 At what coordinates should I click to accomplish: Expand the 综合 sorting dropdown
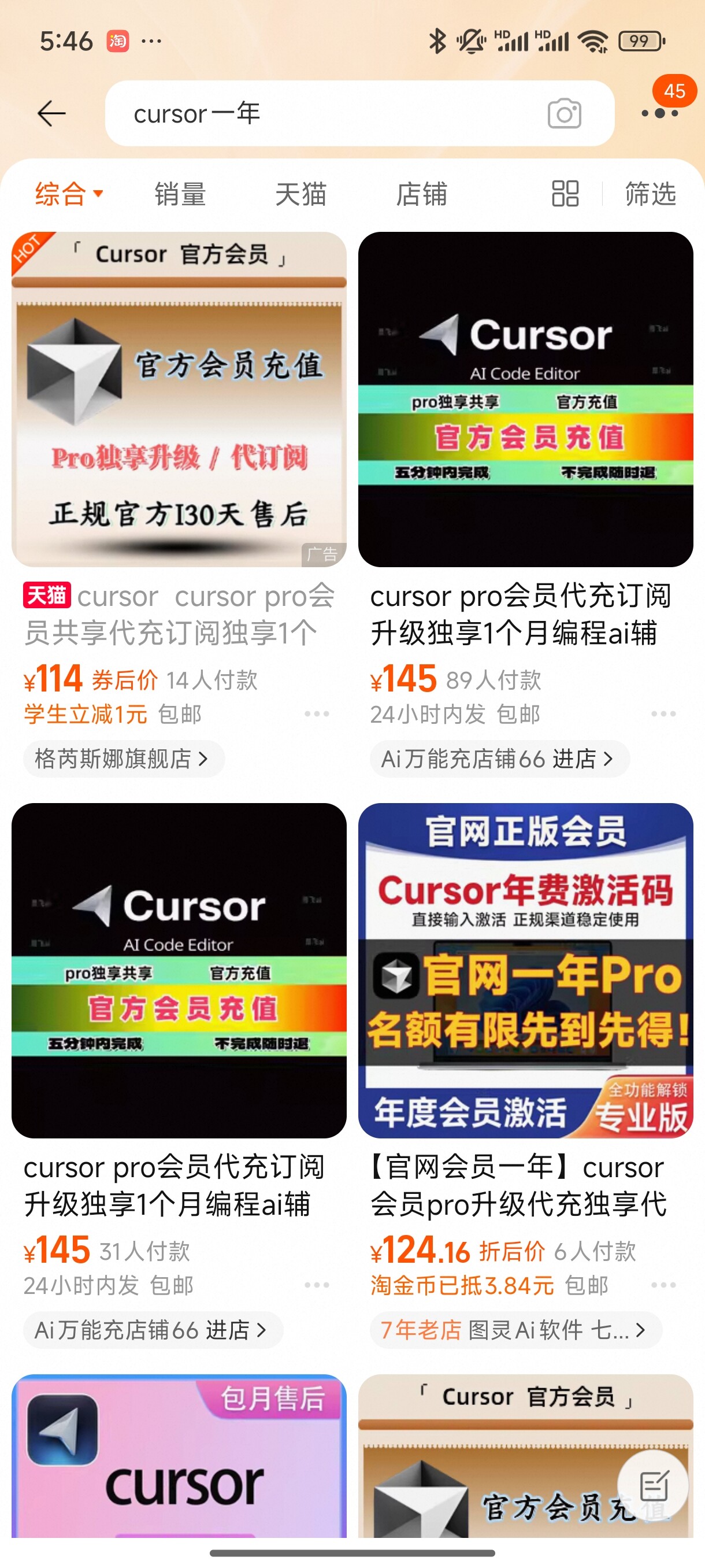pyautogui.click(x=69, y=194)
